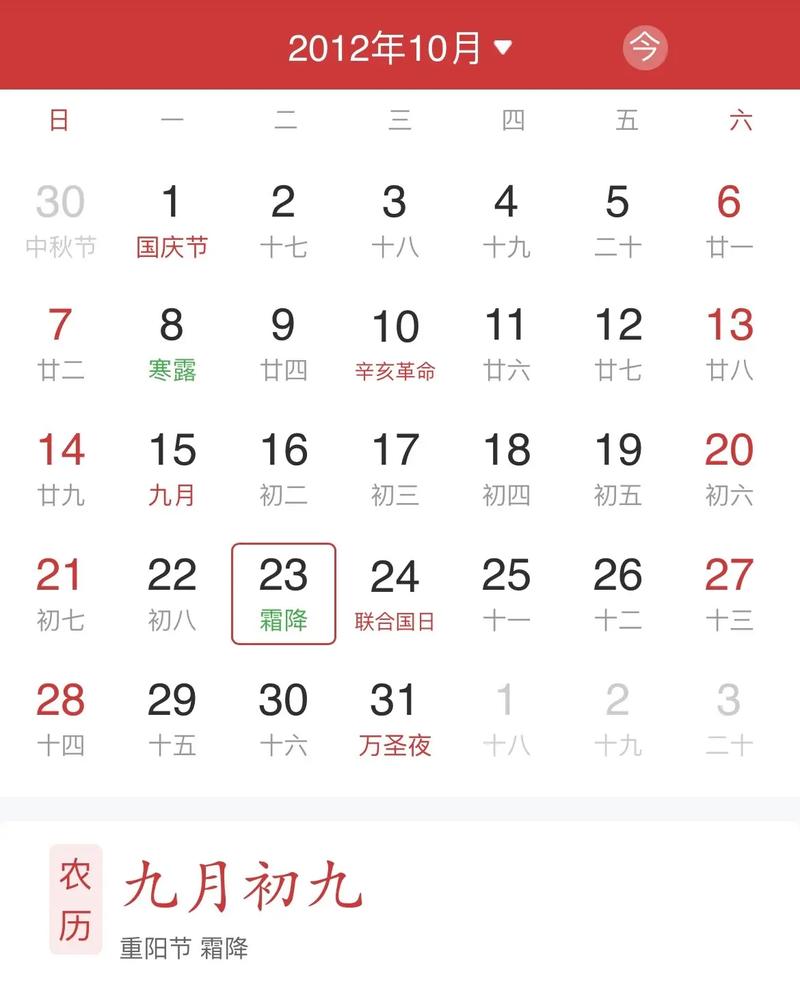This screenshot has height=1006, width=800.
Task: Select November 3 in the next month
Action: pyautogui.click(x=729, y=720)
